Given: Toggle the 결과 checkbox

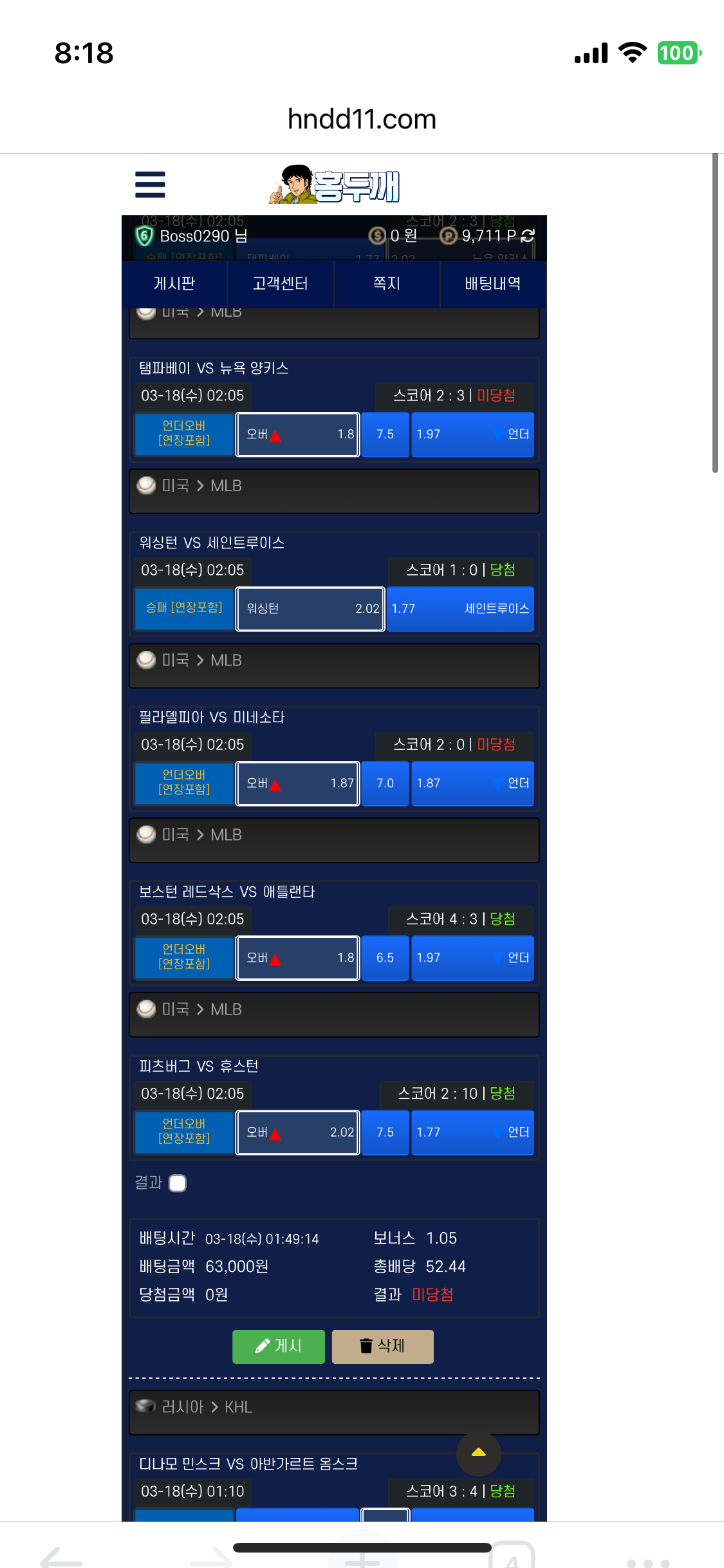Looking at the screenshot, I should click(x=178, y=1183).
